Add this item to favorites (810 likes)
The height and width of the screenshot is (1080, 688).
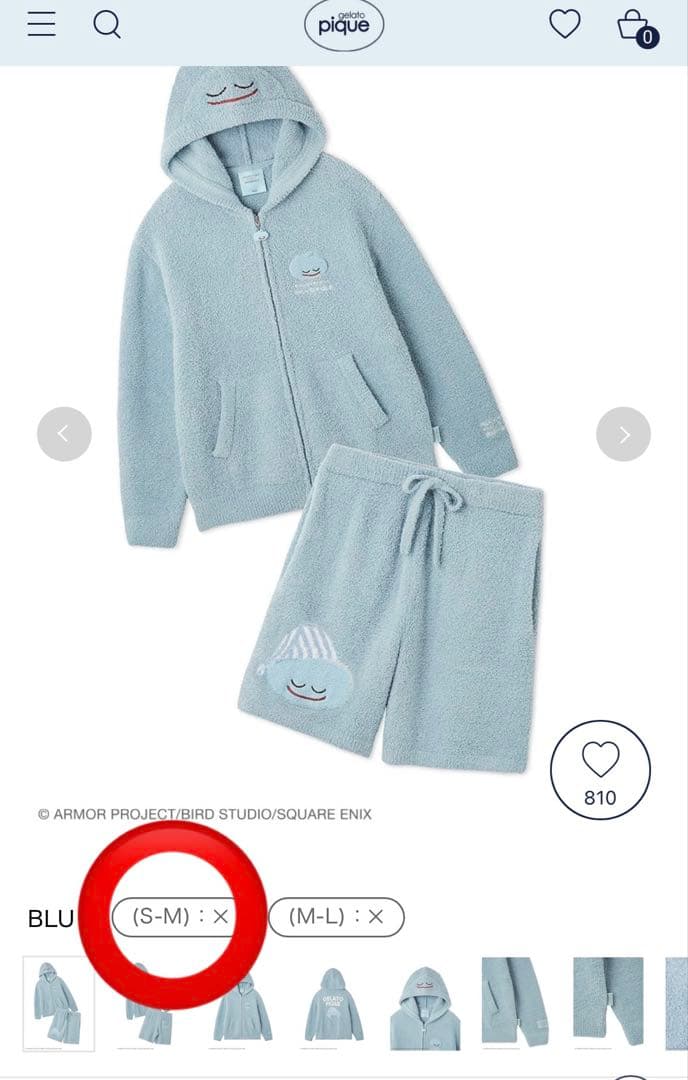(x=600, y=770)
